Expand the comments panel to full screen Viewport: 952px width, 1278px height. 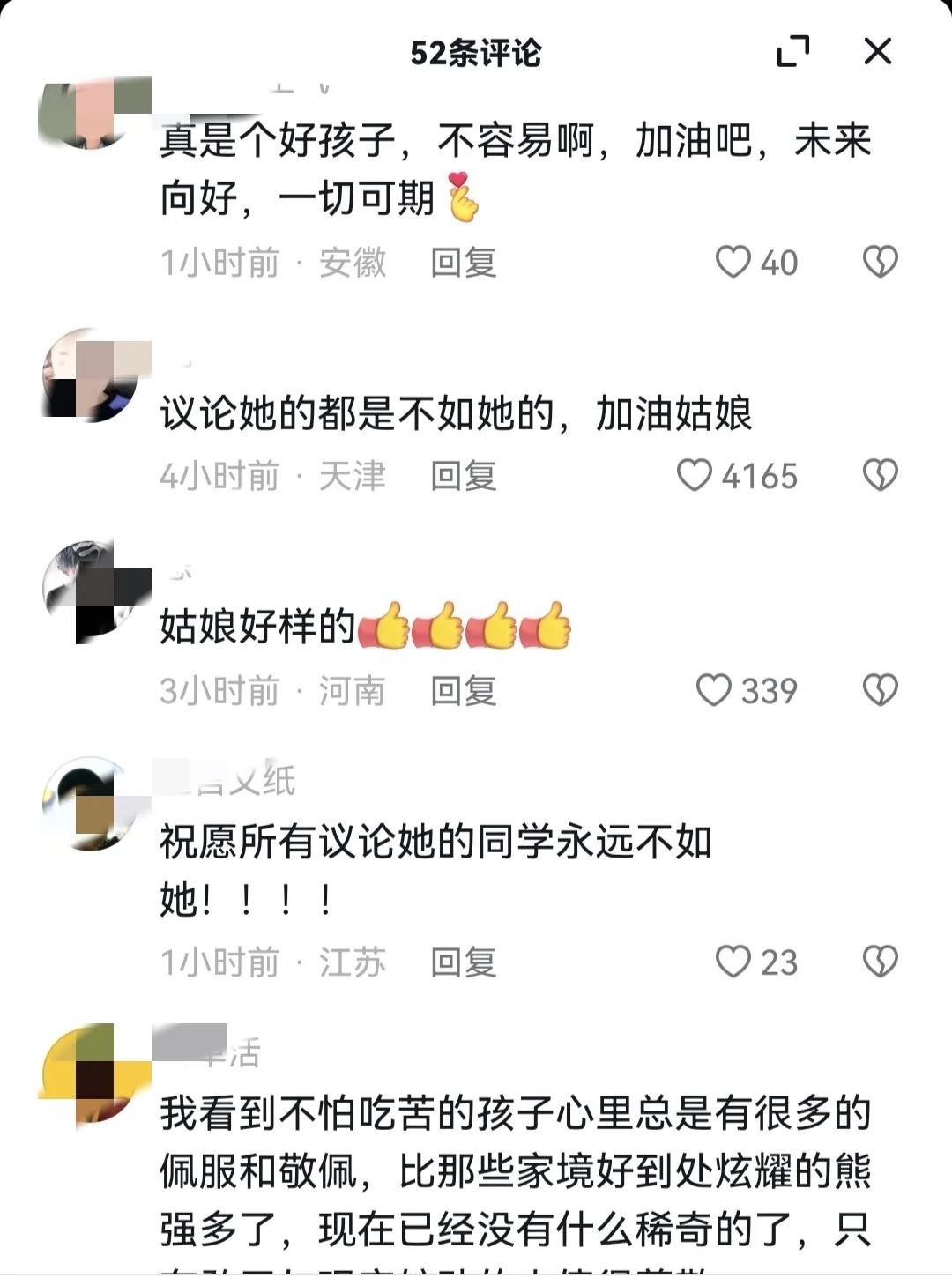[x=793, y=51]
